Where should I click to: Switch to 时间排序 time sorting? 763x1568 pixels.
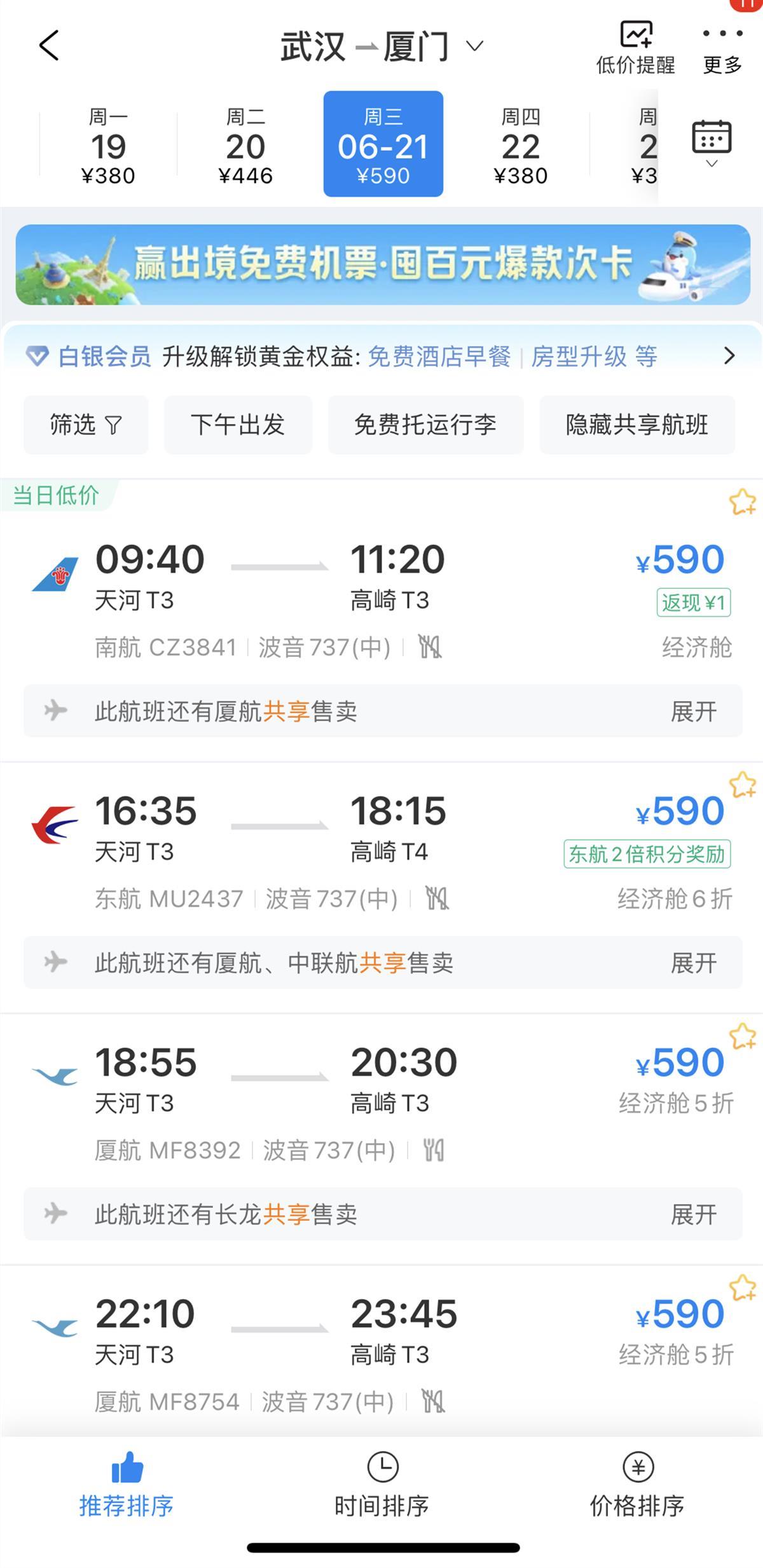point(381,1485)
